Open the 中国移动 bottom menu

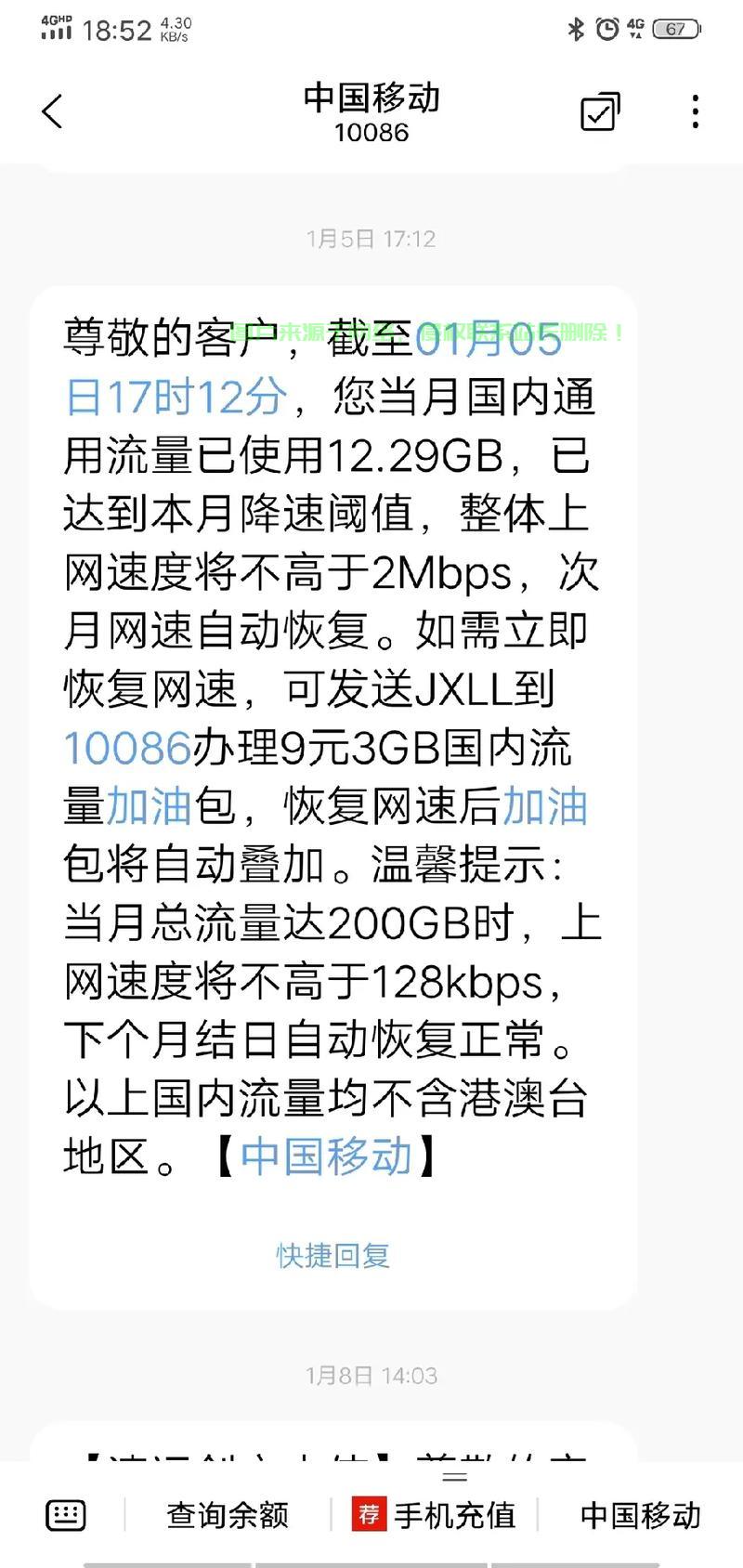(640, 1515)
